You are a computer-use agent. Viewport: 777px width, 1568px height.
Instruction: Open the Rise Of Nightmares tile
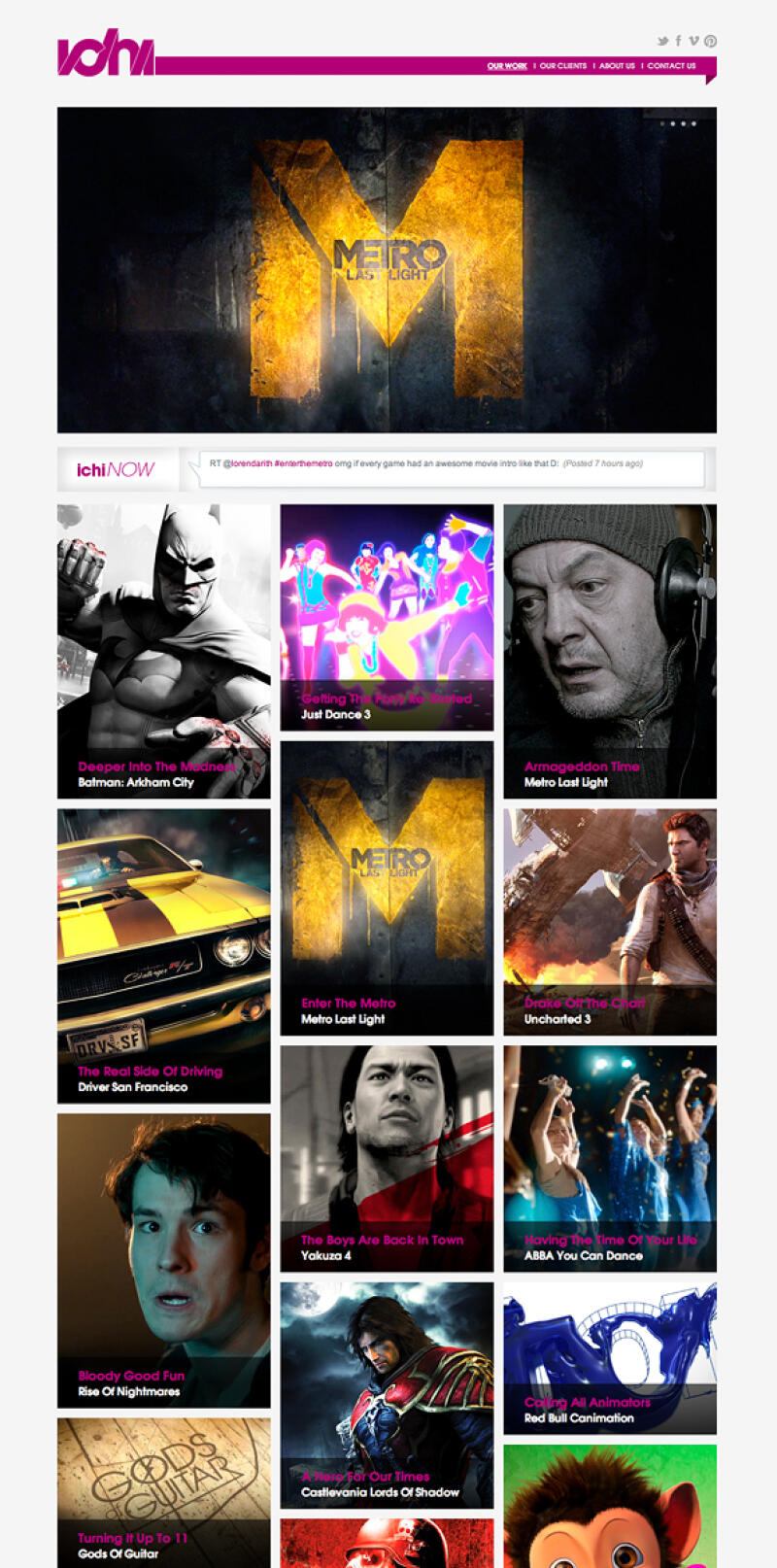163,1259
